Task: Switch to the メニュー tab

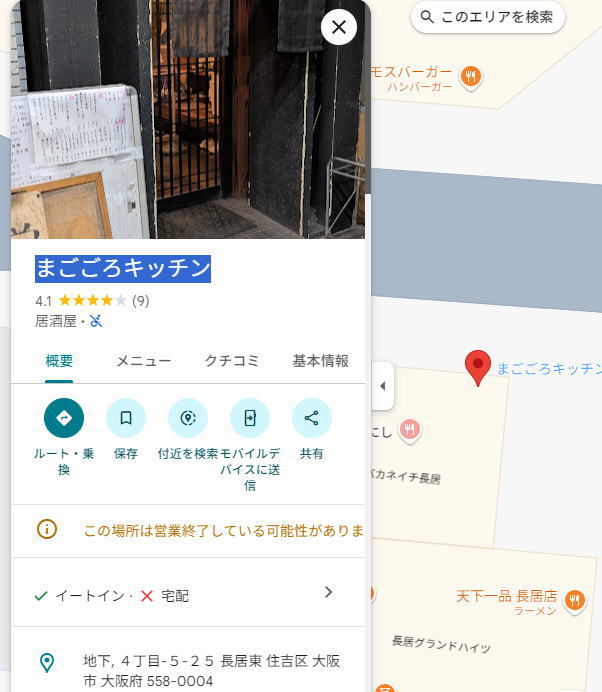Action: (x=143, y=361)
